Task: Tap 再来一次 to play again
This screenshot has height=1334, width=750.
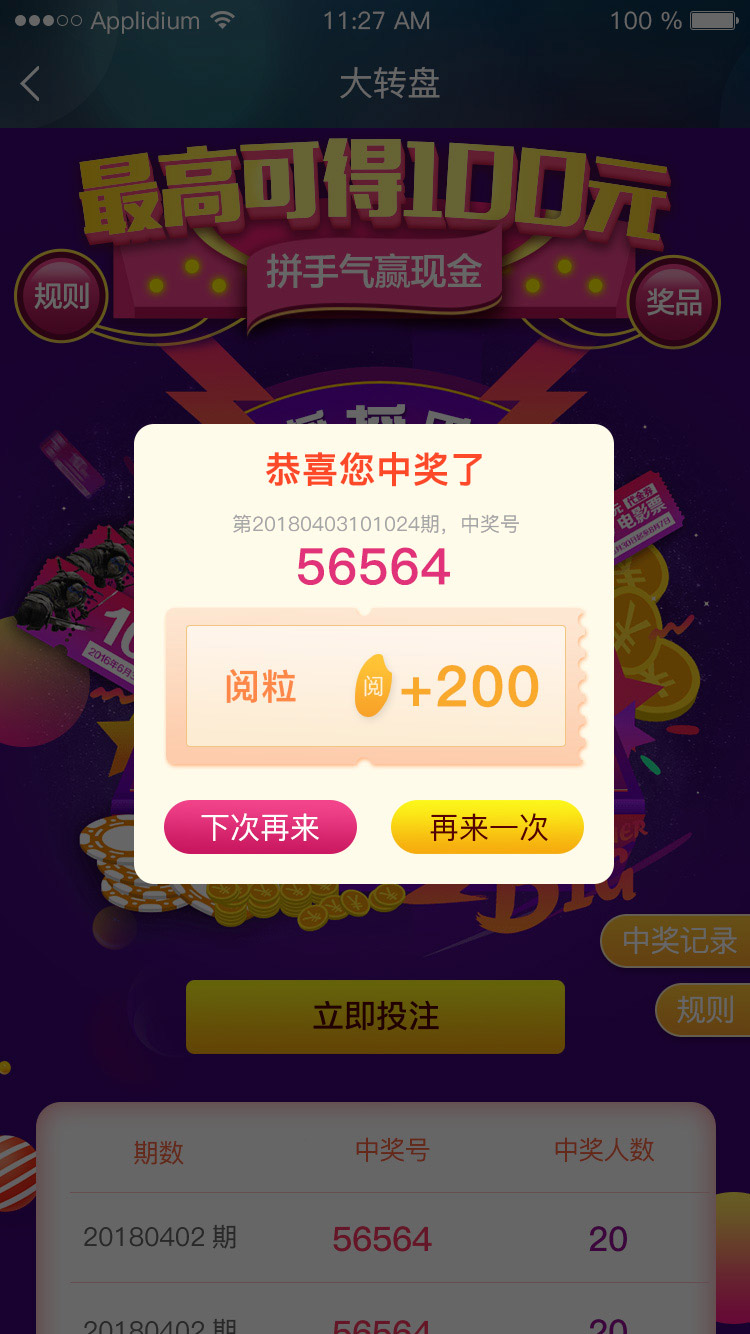Action: tap(487, 827)
